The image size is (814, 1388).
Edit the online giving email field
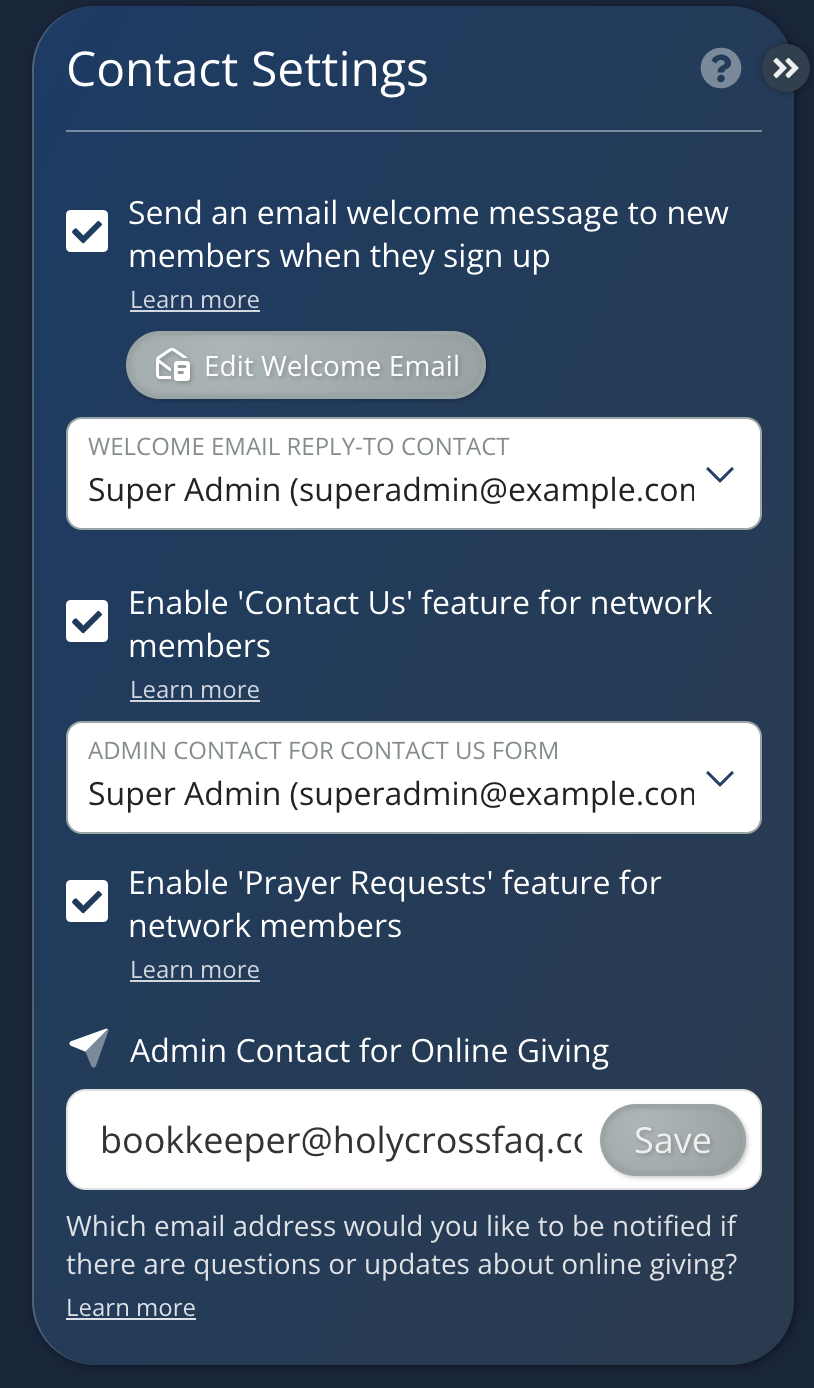coord(340,1140)
